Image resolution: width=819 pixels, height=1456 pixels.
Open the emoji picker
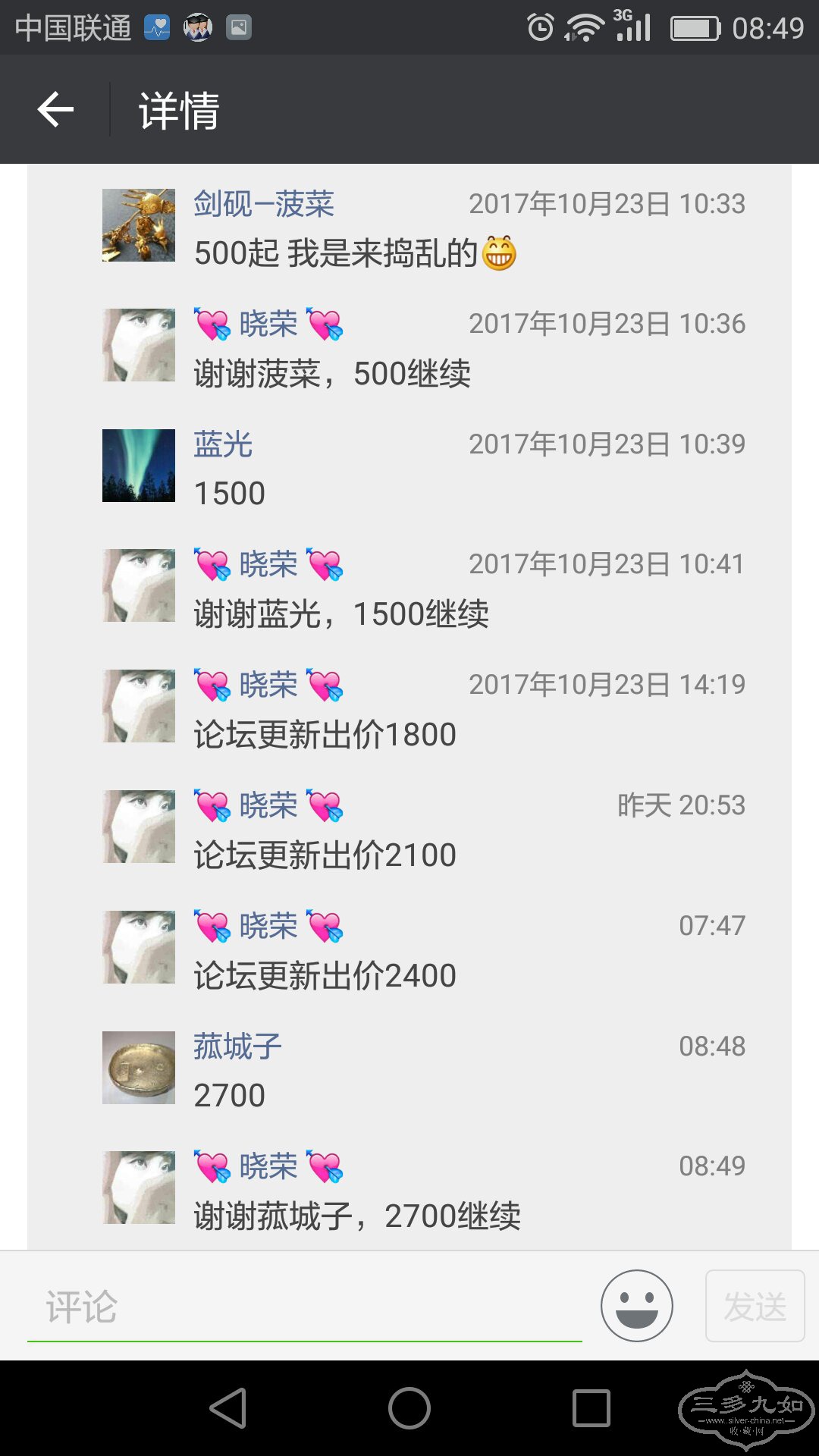point(636,1306)
